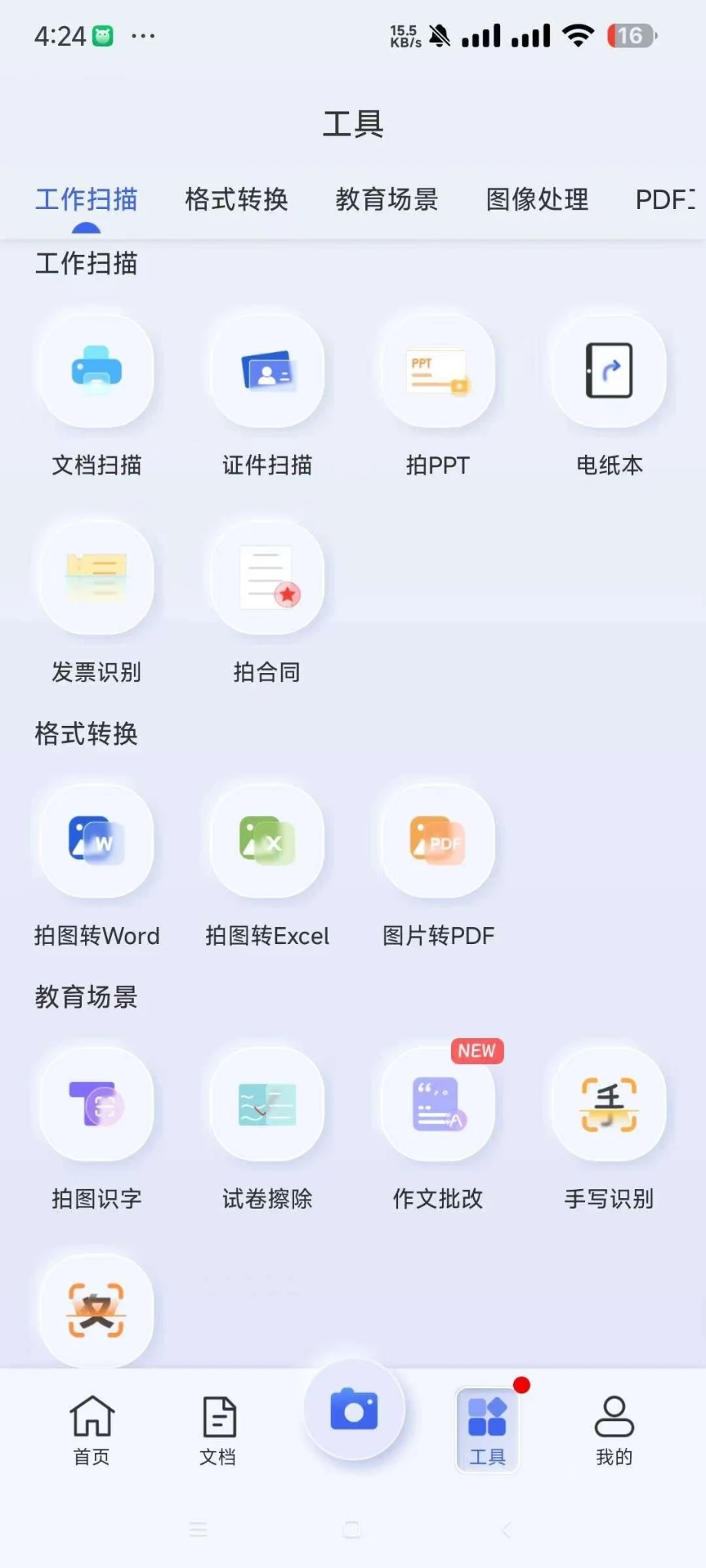706x1568 pixels.
Task: Open the 文档扫描 tool
Action: (96, 372)
